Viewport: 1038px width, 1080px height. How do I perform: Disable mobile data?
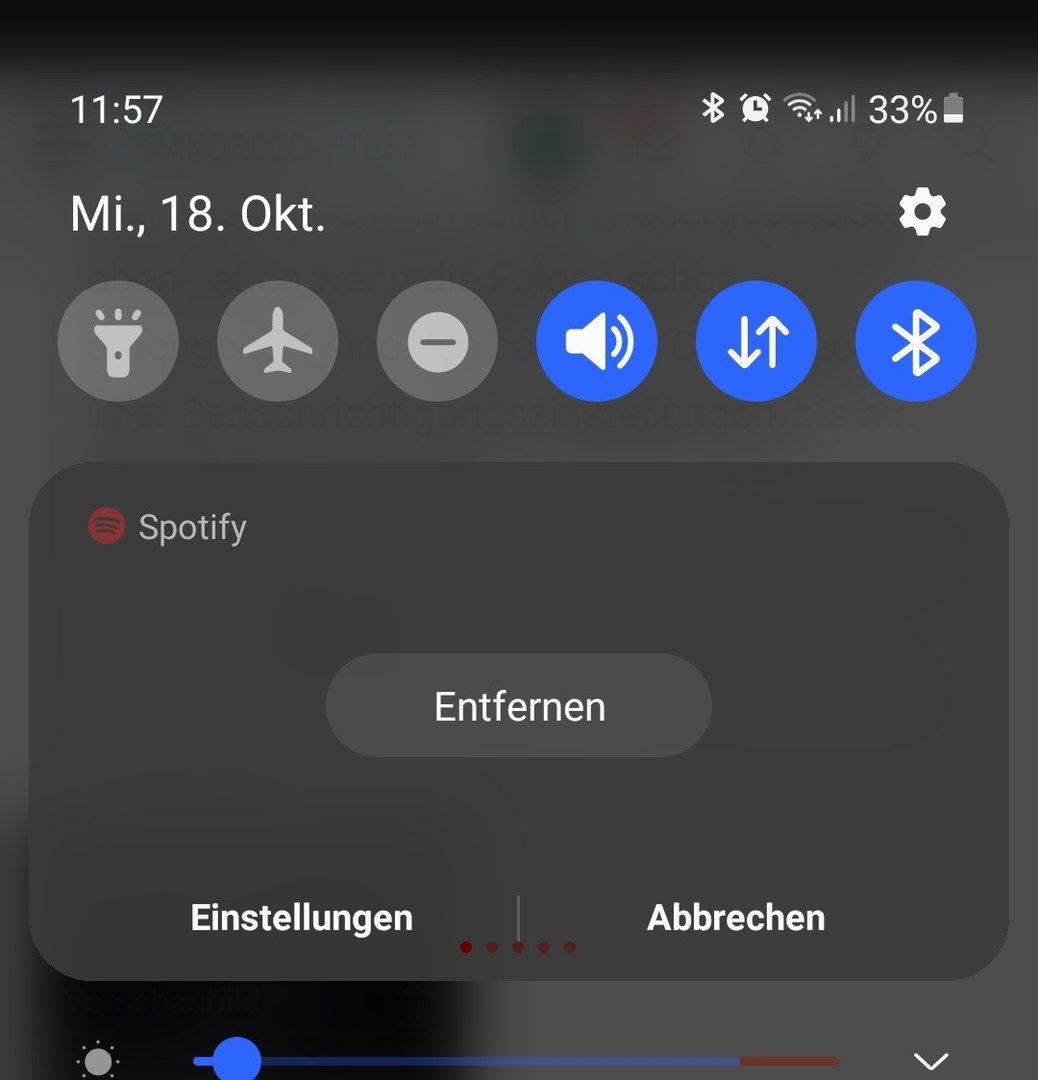(x=756, y=341)
